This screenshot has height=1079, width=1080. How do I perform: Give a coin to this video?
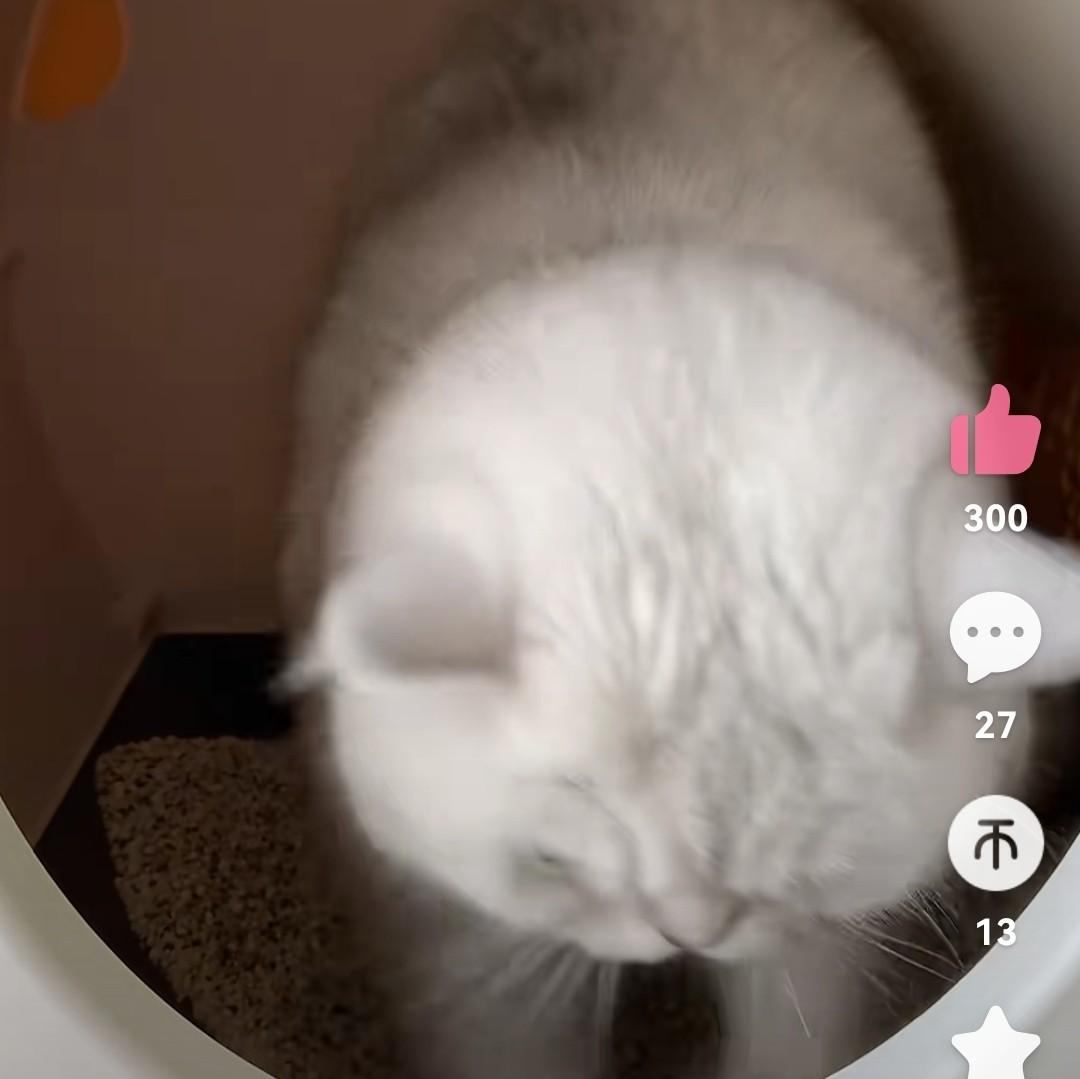(995, 843)
